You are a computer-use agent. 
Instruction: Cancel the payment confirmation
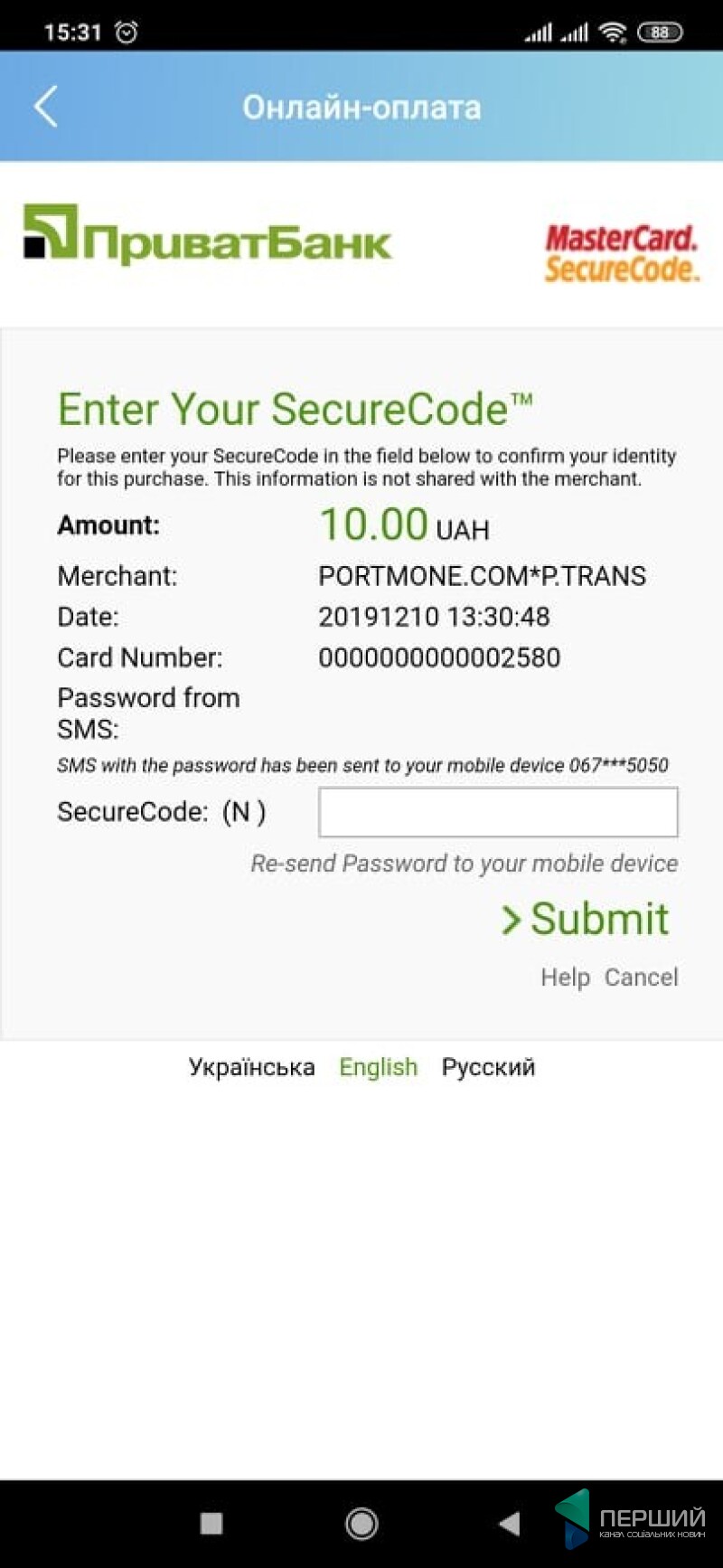tap(641, 978)
